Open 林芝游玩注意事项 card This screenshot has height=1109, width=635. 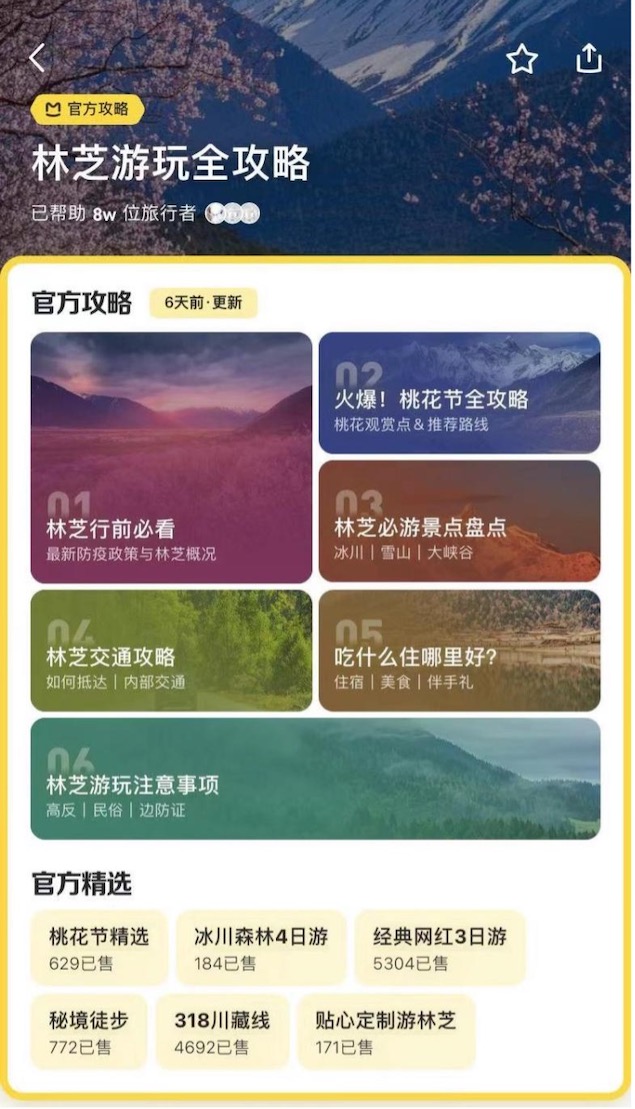click(x=315, y=778)
